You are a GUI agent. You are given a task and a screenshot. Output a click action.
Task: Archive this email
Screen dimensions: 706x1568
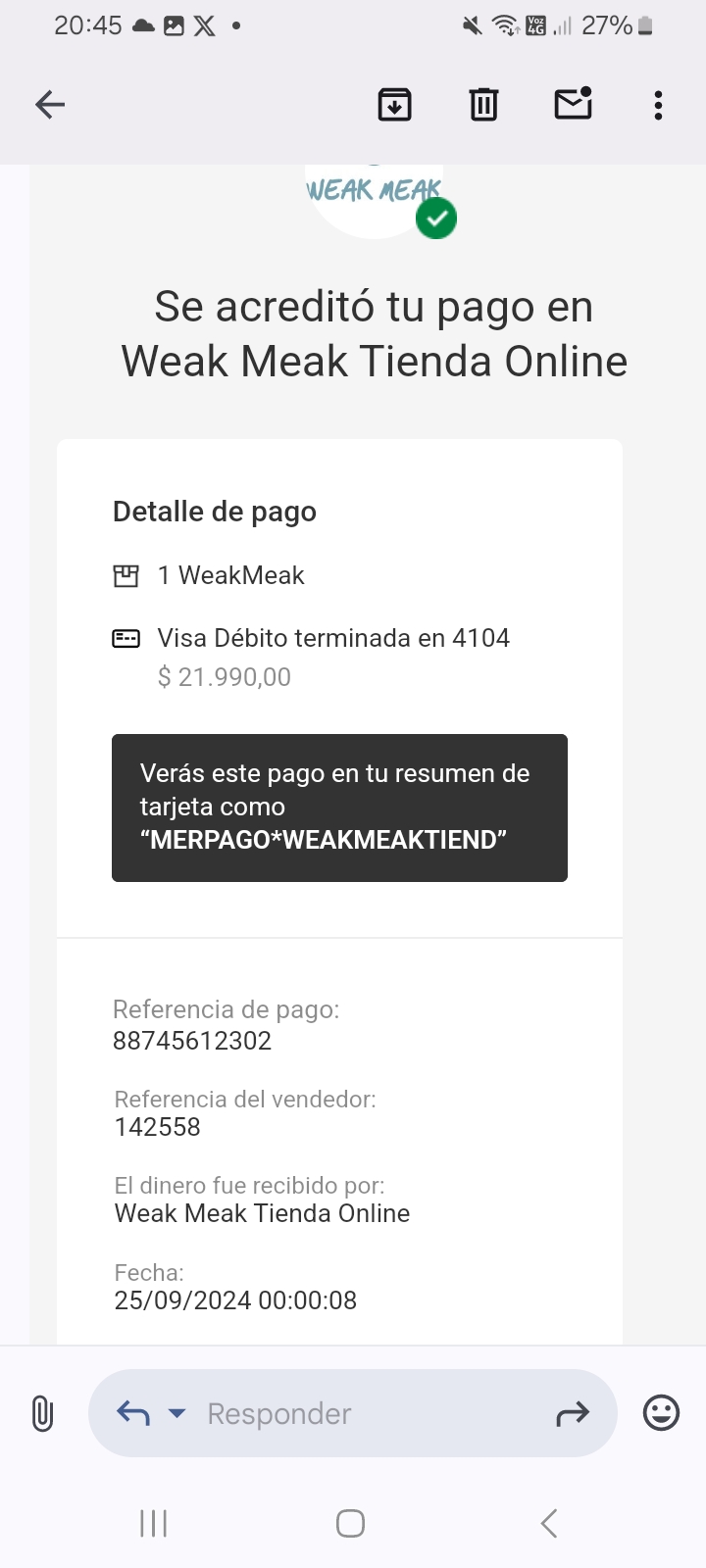[x=394, y=104]
